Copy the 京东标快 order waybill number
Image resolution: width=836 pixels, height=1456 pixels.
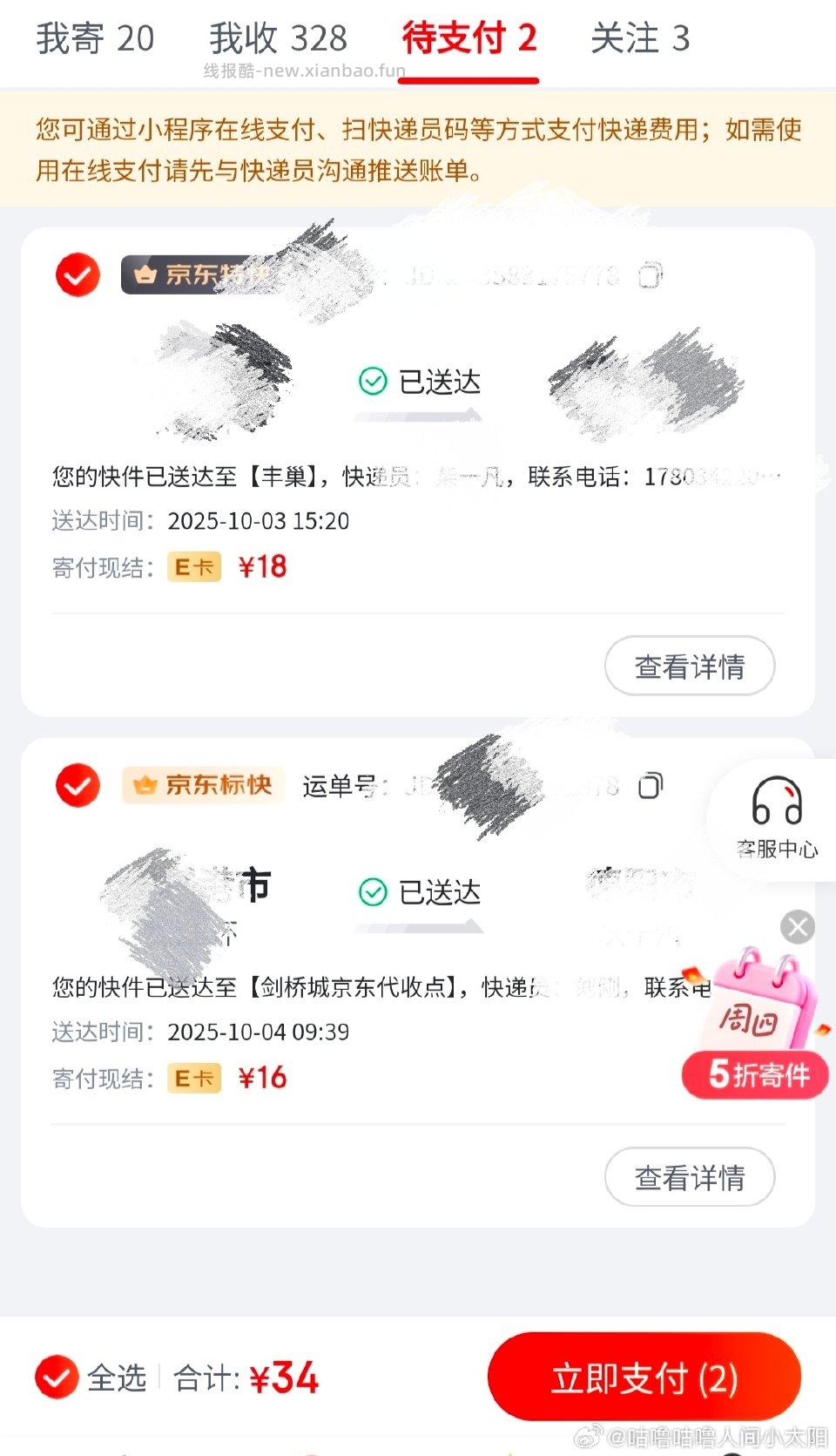(648, 785)
